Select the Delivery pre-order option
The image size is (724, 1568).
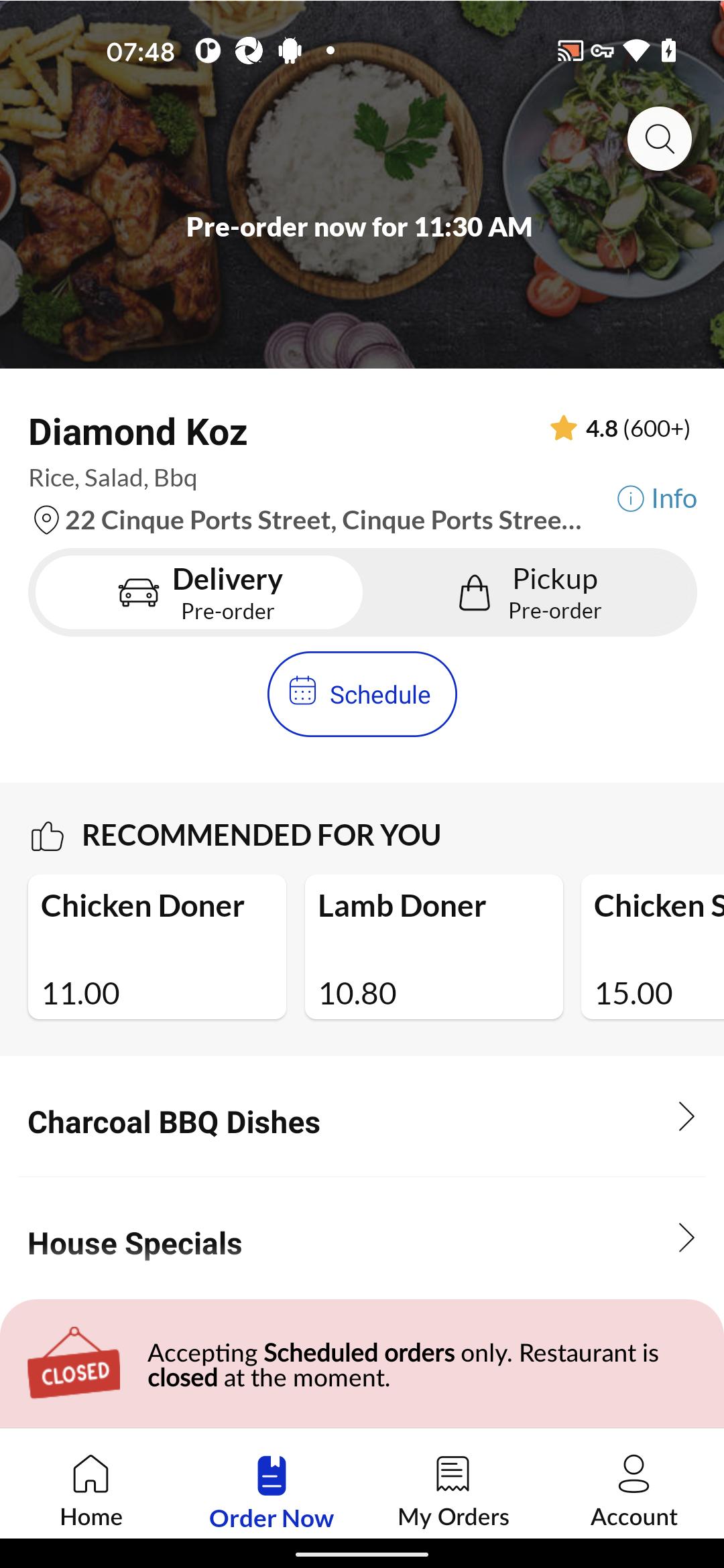click(199, 592)
